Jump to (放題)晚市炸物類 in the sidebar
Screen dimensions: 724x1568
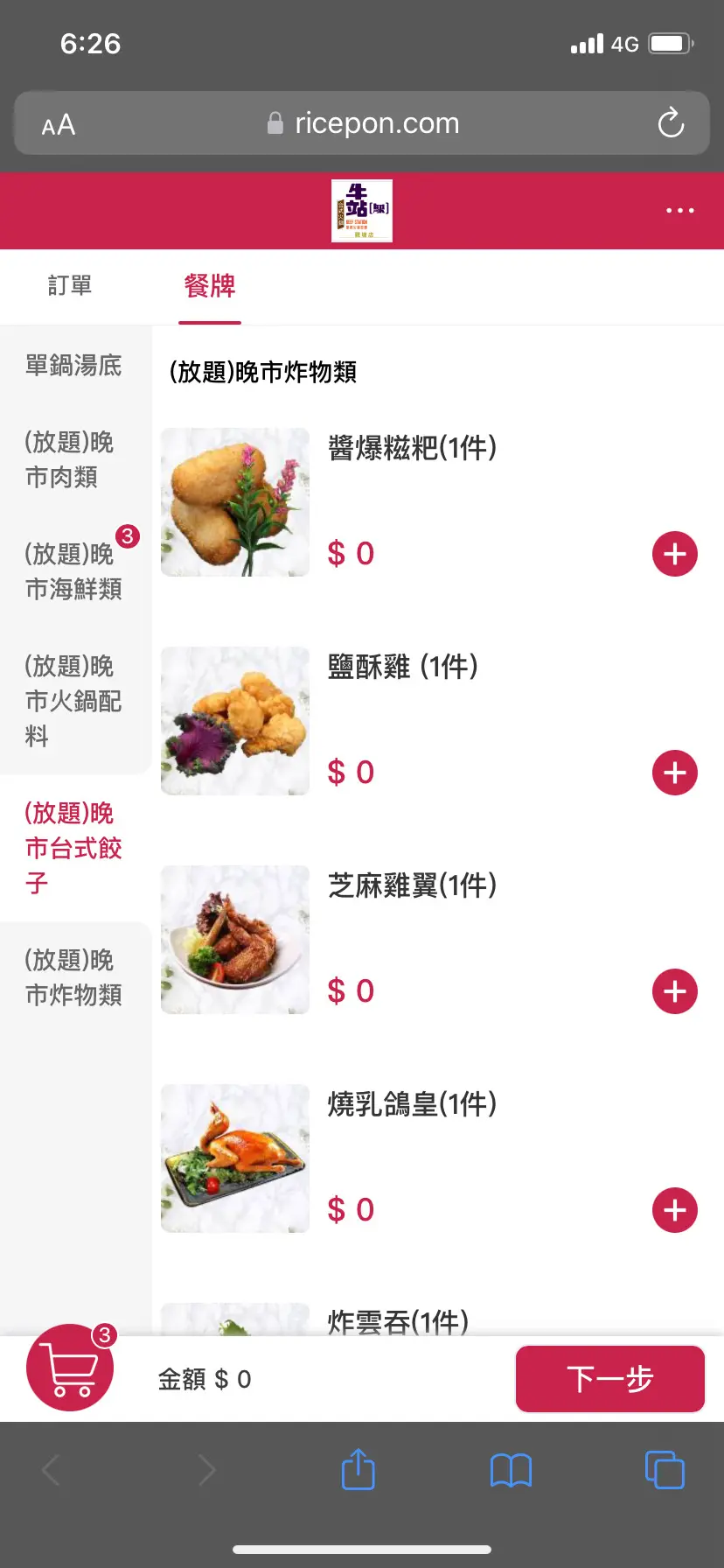point(73,977)
